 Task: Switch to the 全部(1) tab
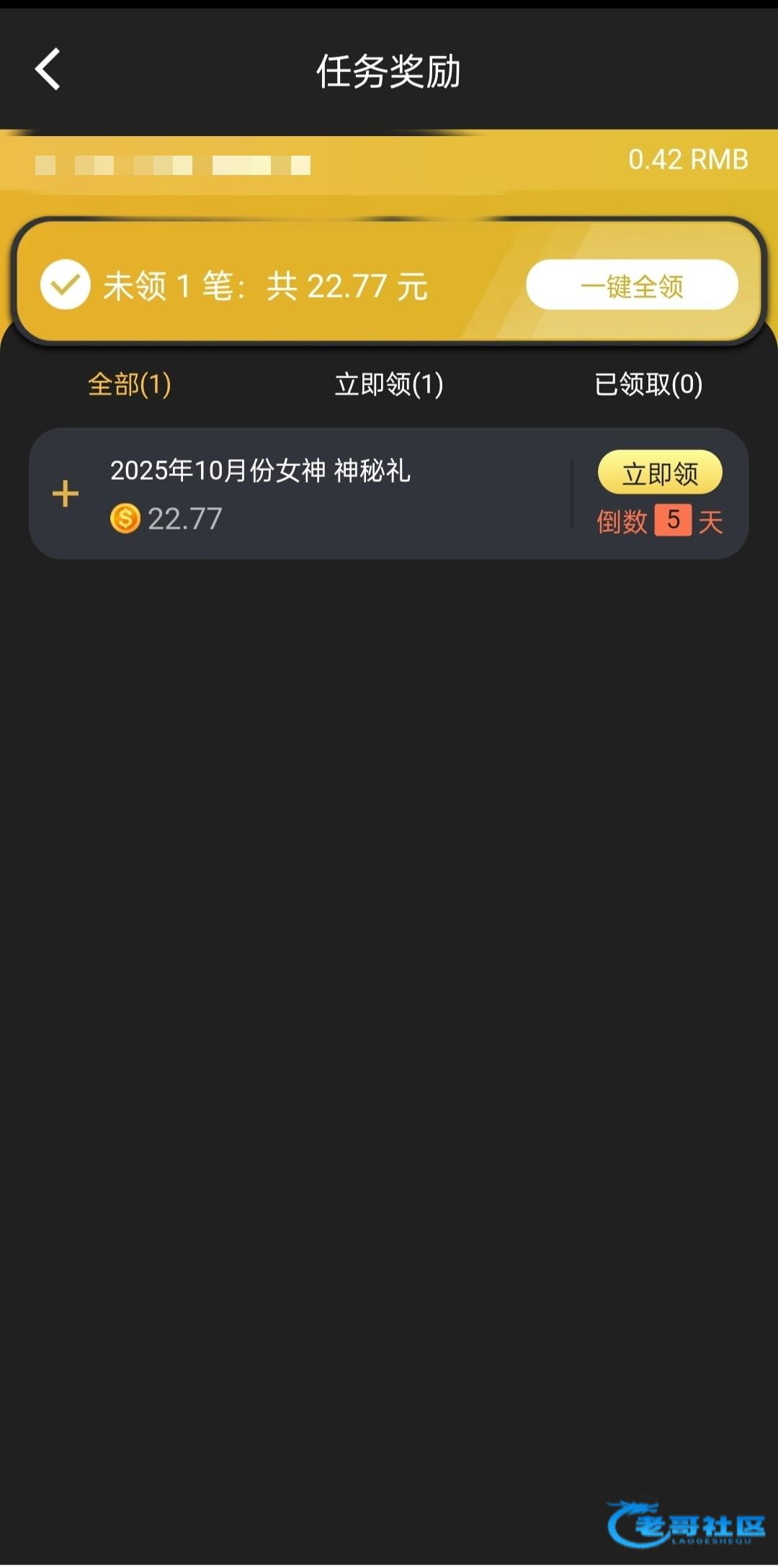click(x=130, y=384)
